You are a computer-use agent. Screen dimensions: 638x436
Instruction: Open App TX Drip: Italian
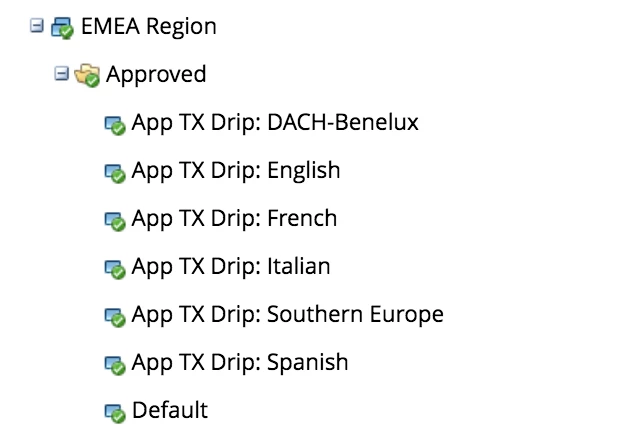230,267
